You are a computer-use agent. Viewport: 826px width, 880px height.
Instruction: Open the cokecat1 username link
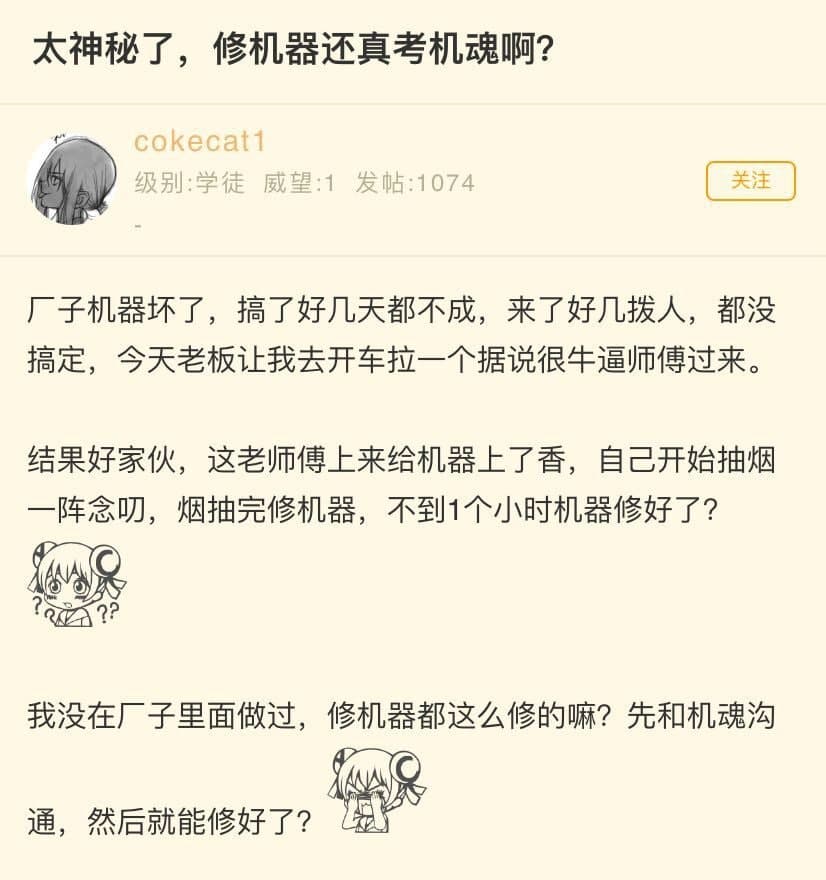click(200, 142)
